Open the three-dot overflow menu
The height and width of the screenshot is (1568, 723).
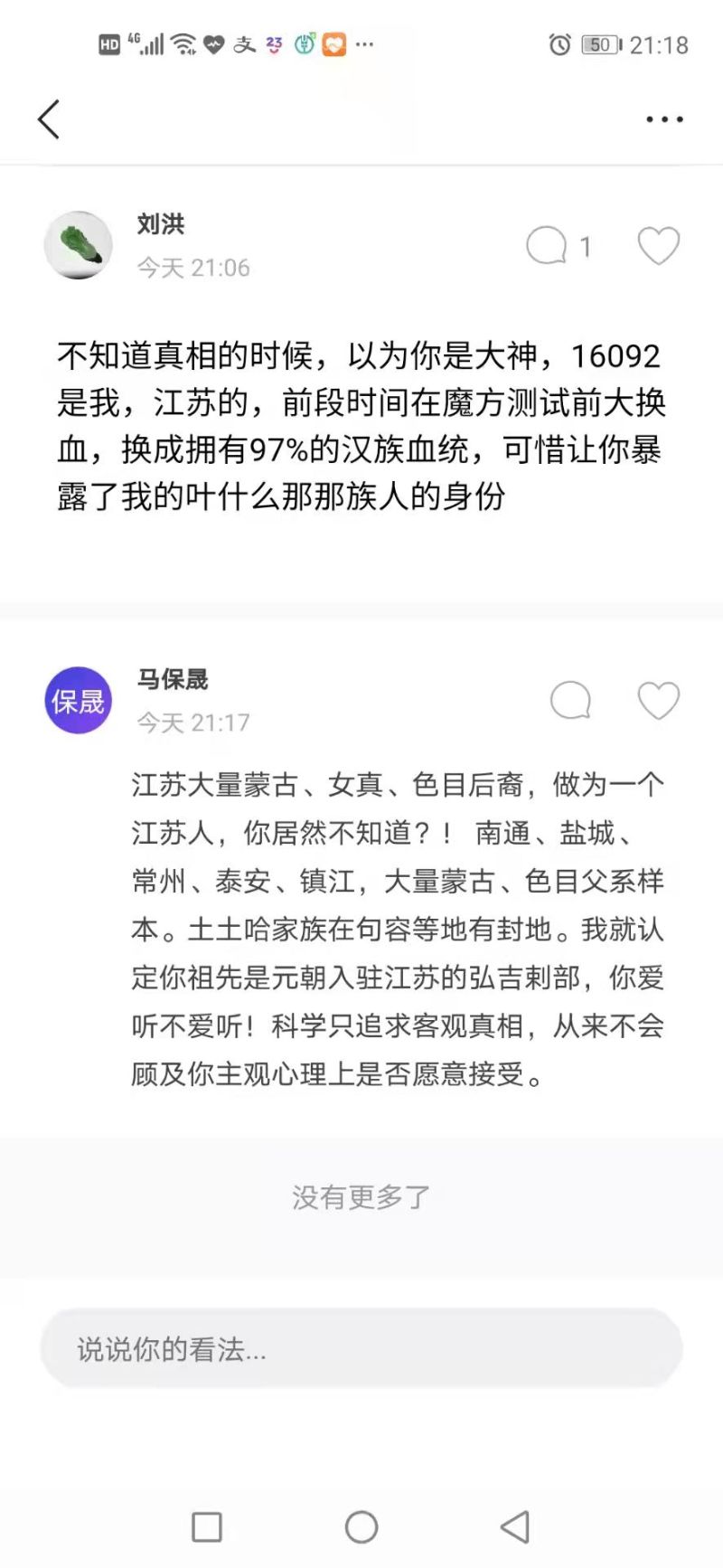click(664, 119)
